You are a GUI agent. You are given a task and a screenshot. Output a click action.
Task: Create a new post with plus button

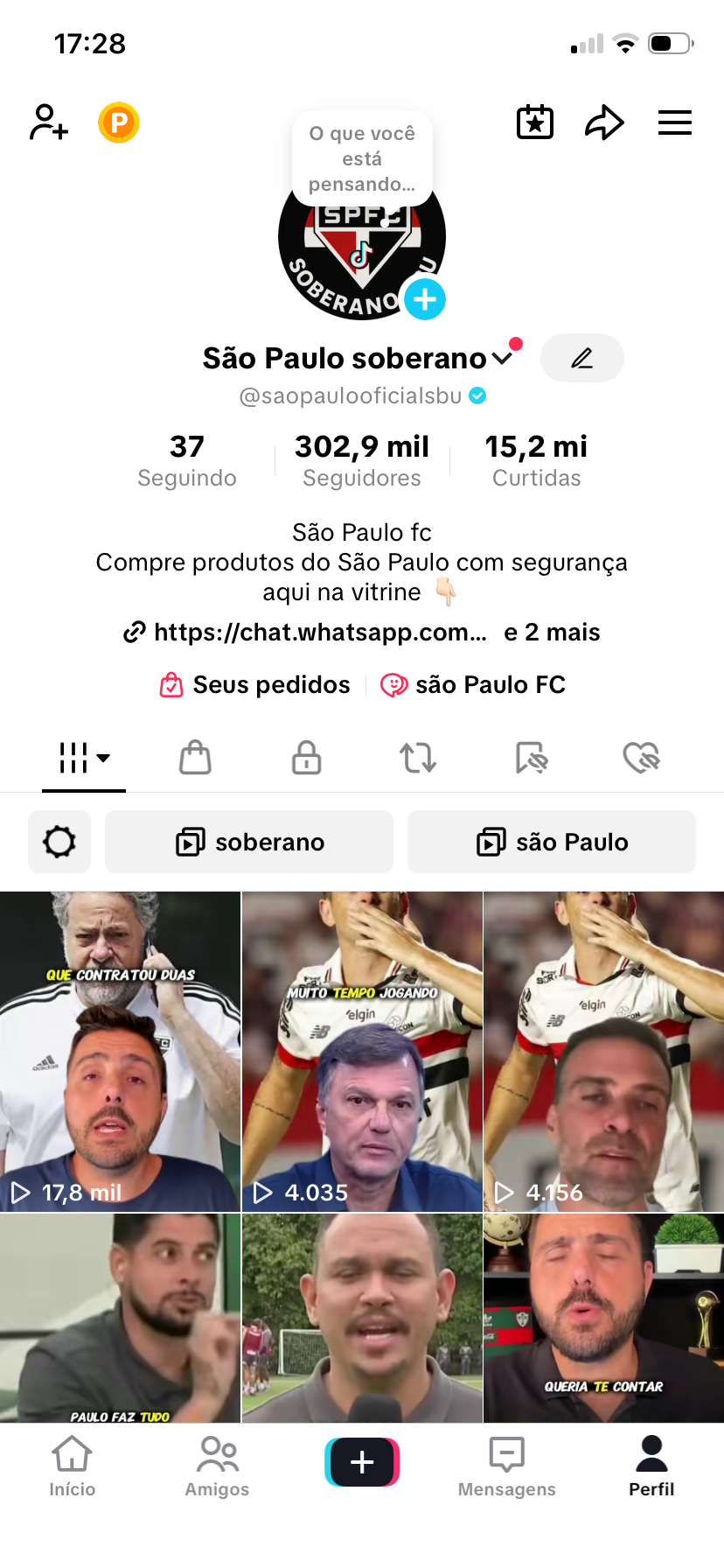(362, 1462)
